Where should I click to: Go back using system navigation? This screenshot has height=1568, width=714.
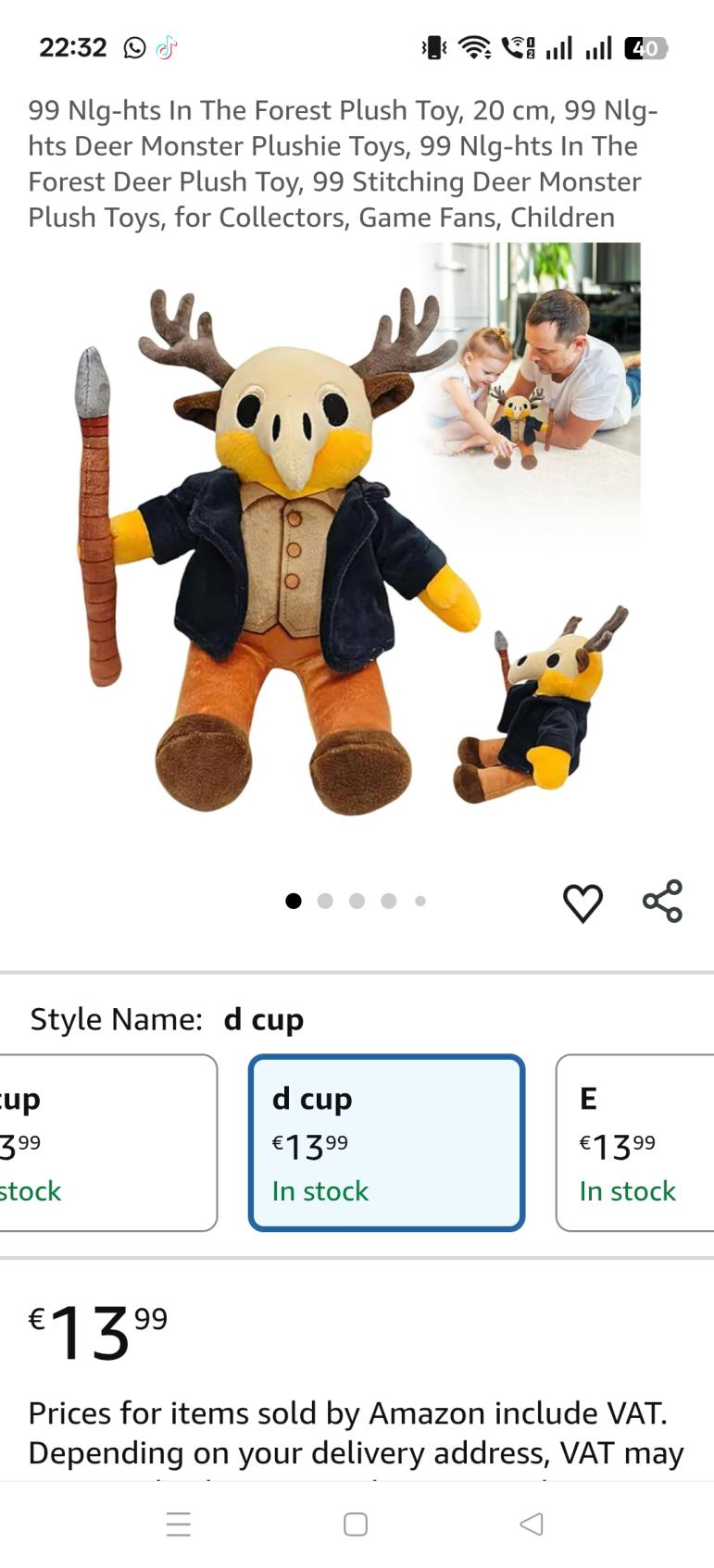(x=532, y=1524)
